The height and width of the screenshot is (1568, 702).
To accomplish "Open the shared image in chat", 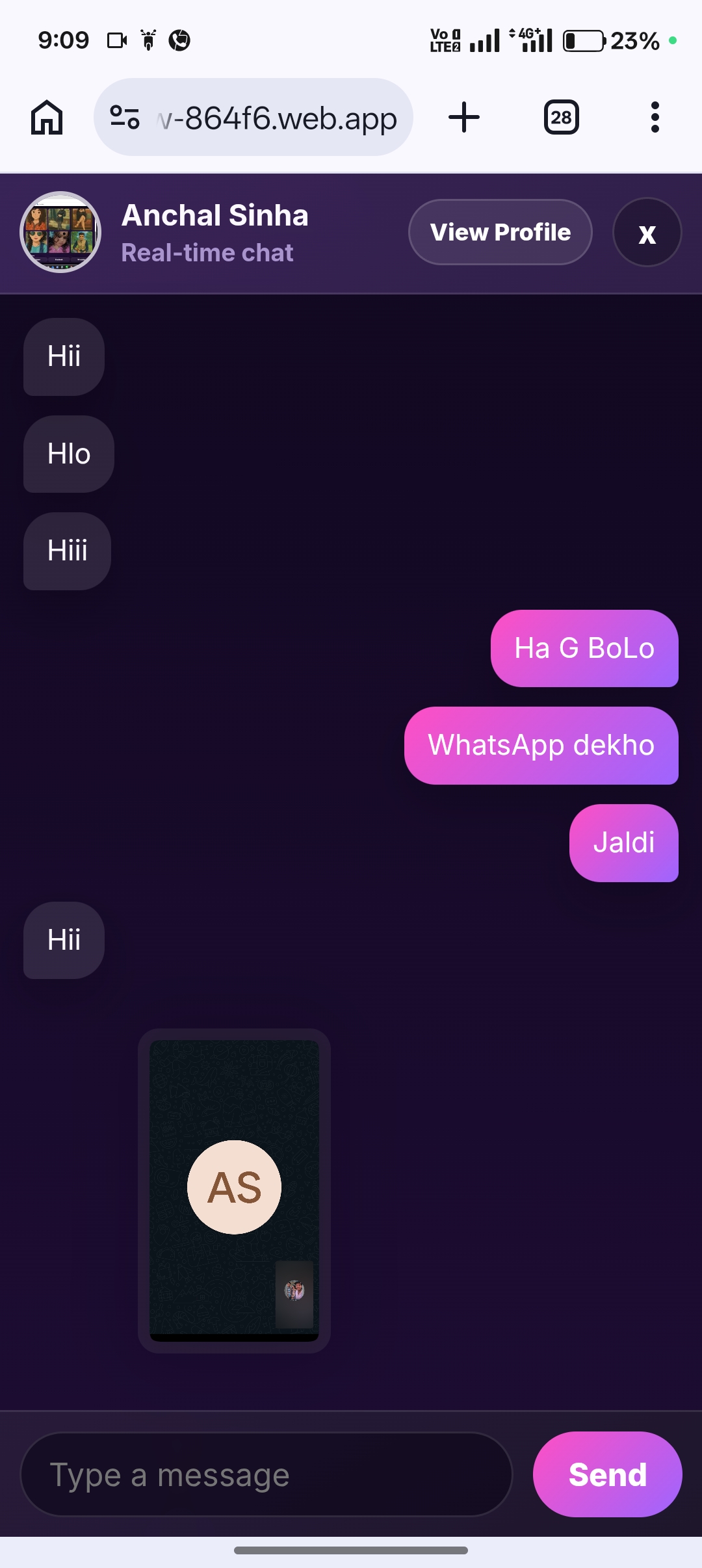I will click(x=234, y=1191).
